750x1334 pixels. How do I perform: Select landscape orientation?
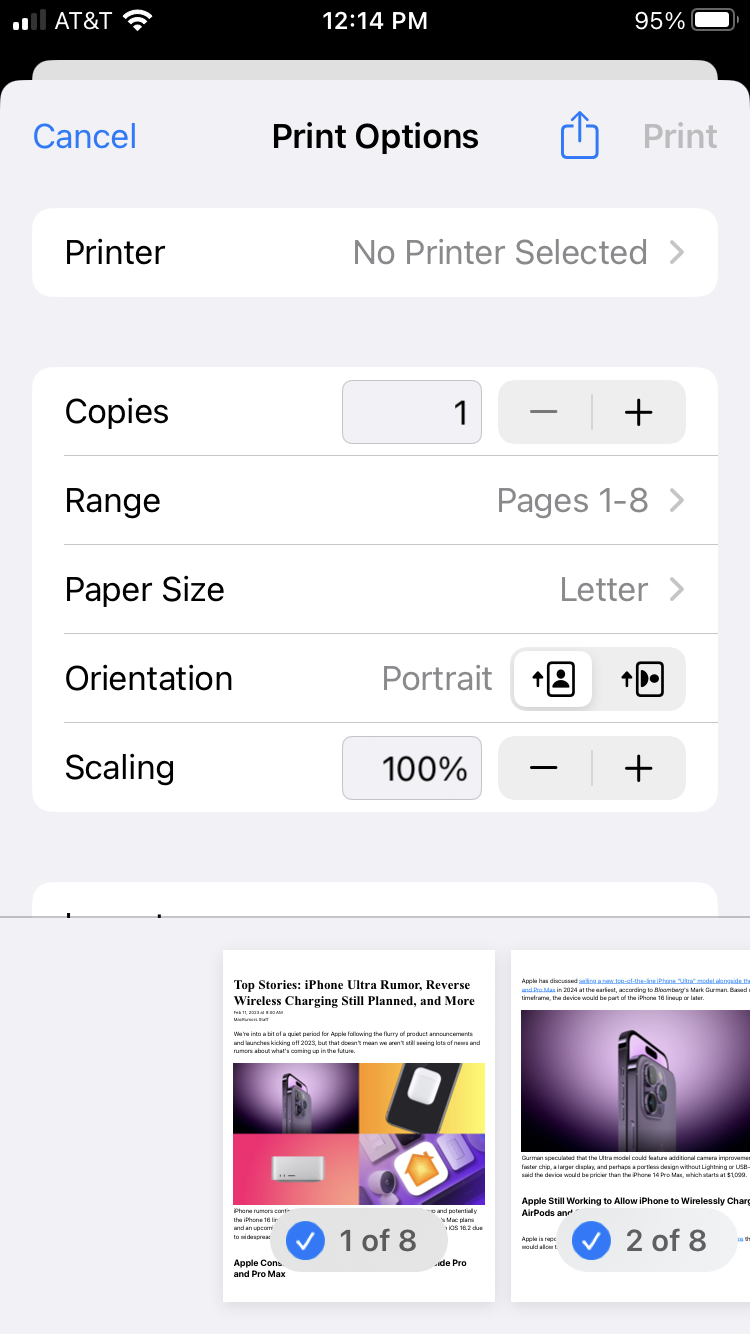(x=640, y=679)
